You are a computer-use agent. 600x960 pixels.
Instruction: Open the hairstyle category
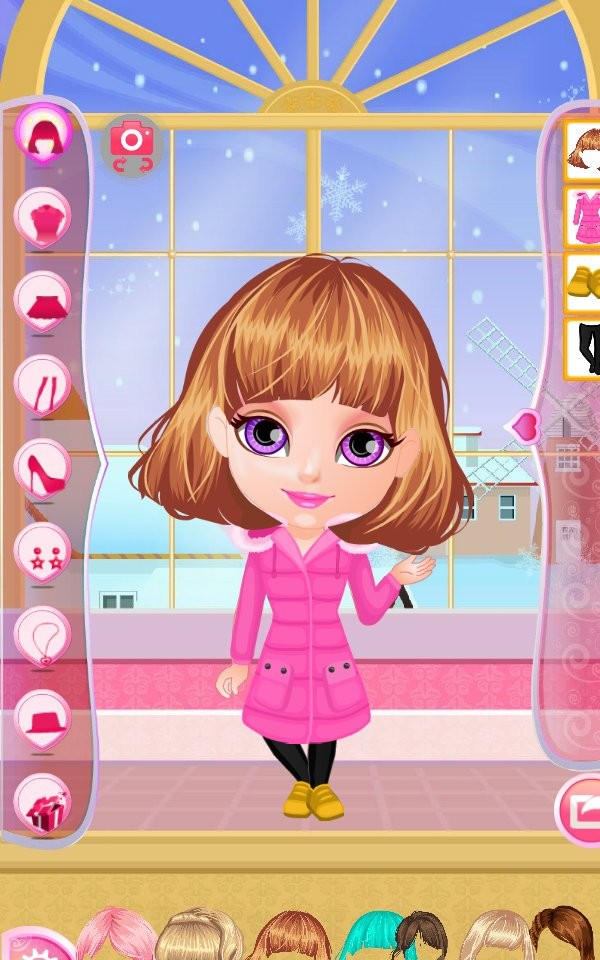click(43, 132)
